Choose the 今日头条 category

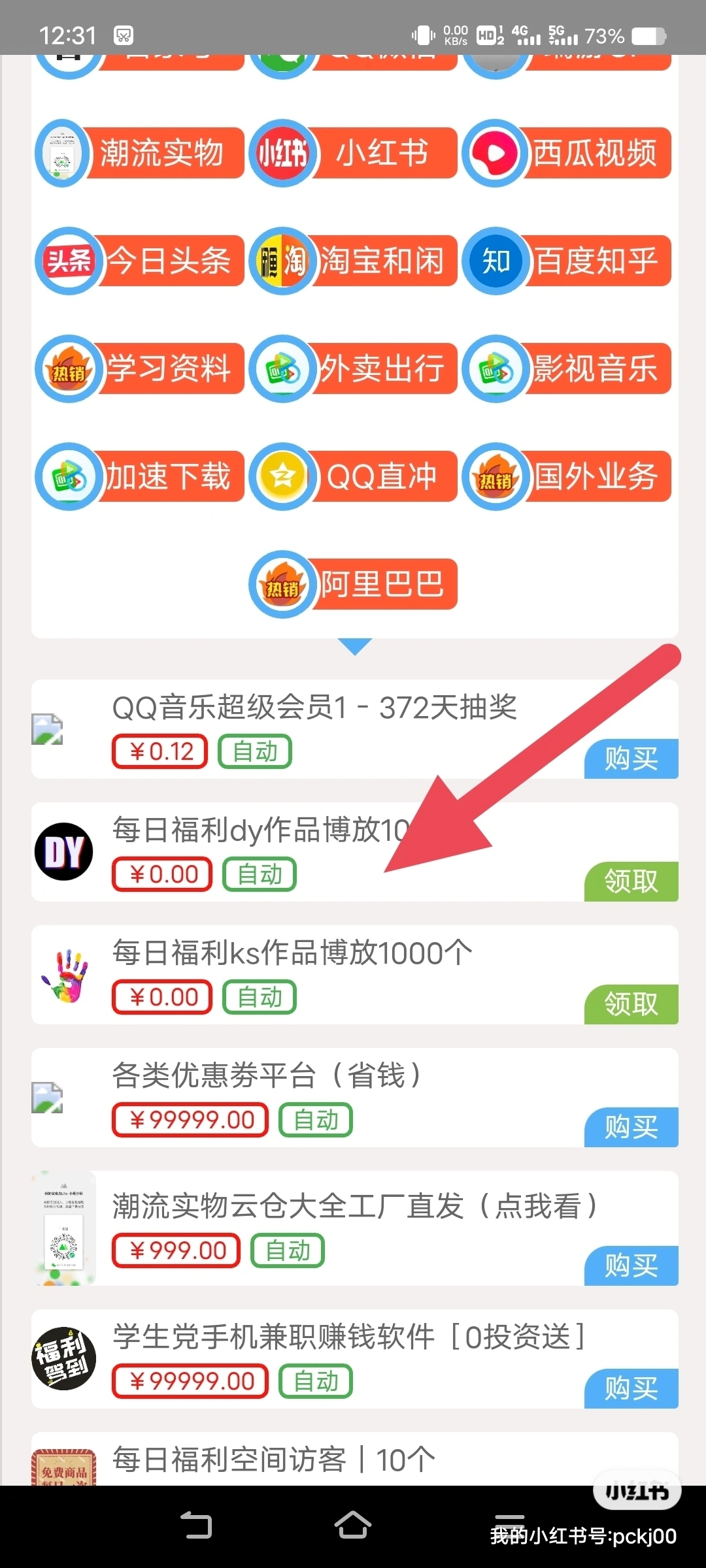click(139, 261)
